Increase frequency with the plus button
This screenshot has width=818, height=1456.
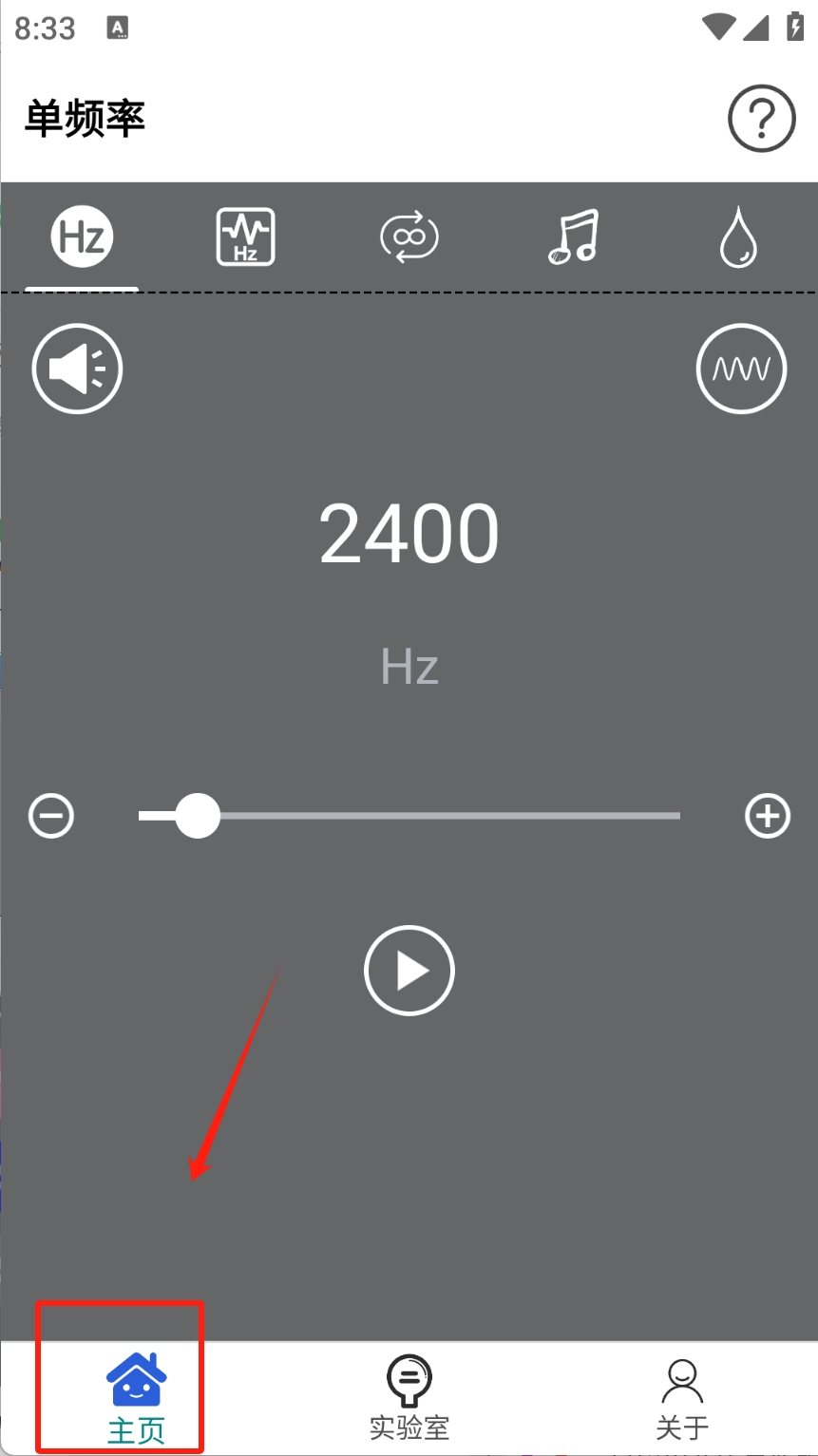click(x=767, y=816)
